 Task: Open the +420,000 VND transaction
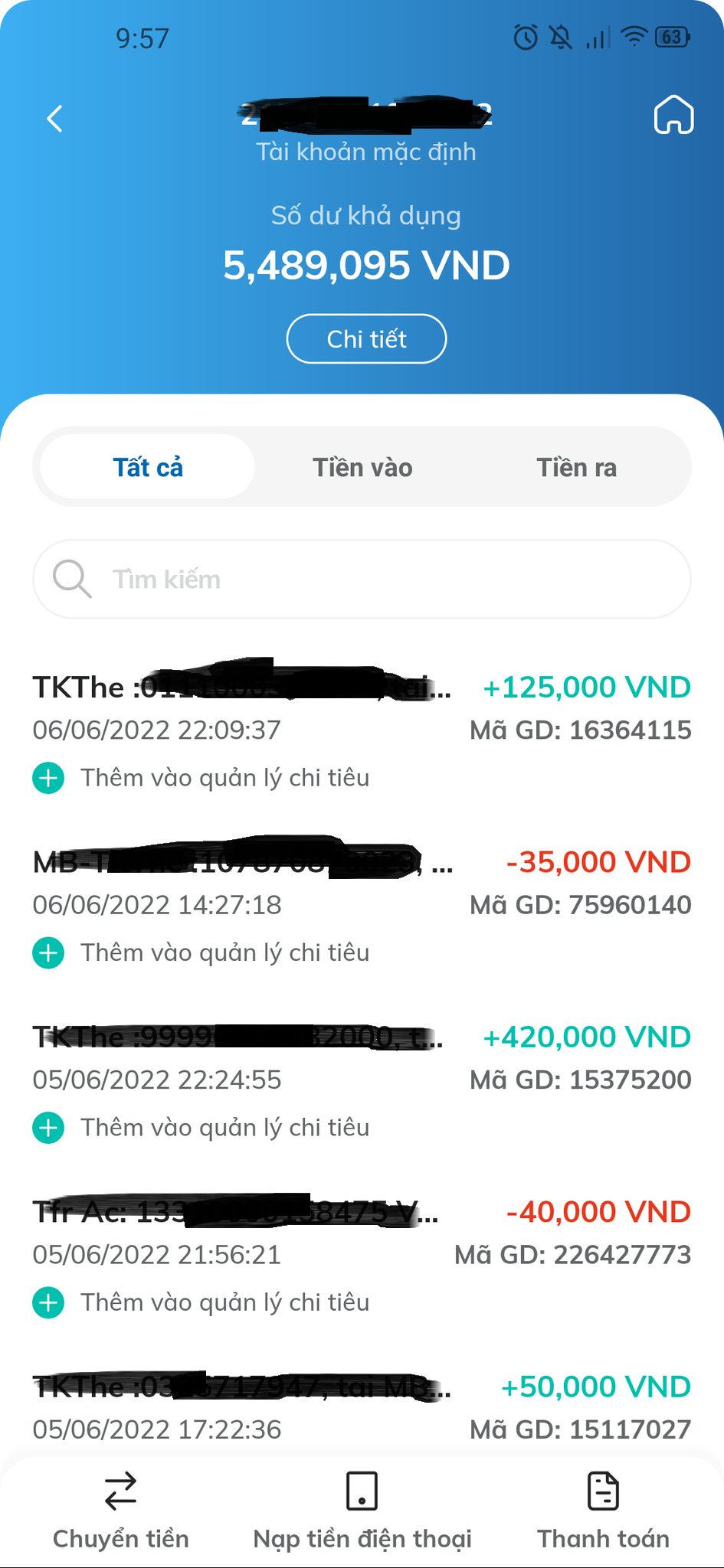[x=362, y=1058]
